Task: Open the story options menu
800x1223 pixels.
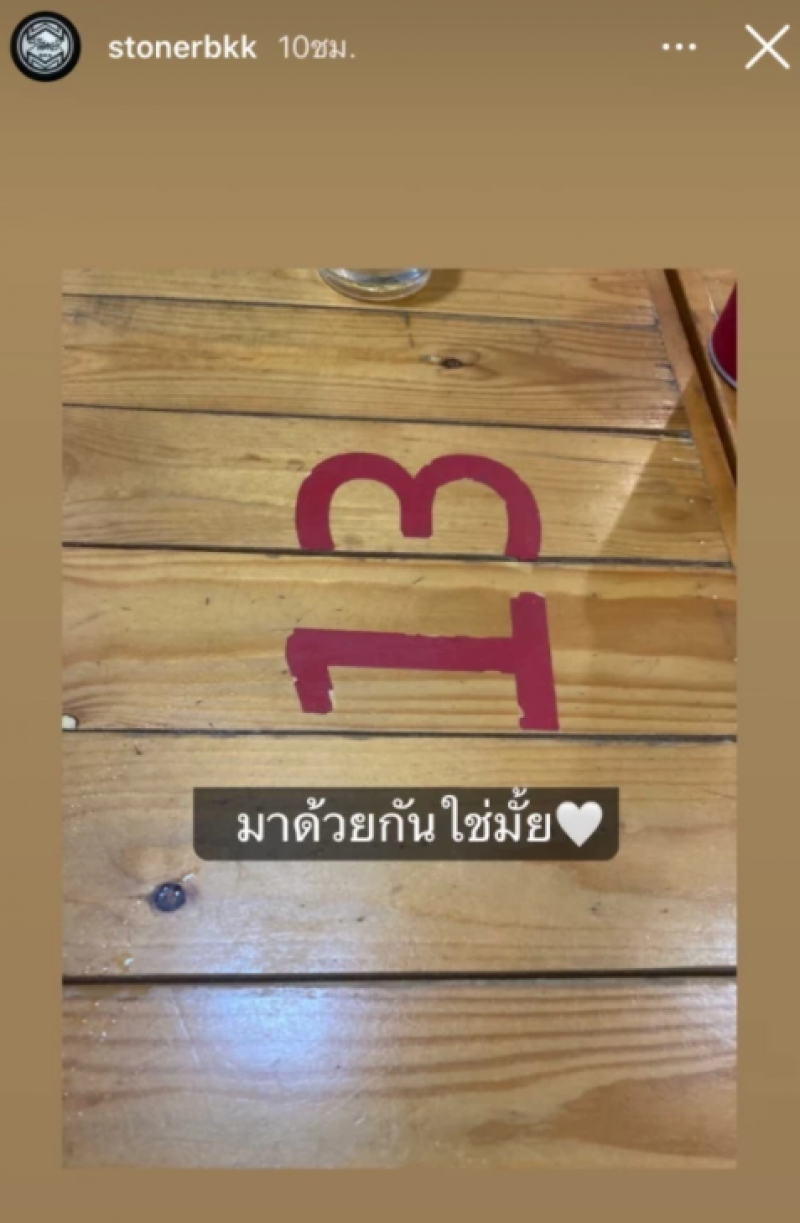Action: [679, 47]
